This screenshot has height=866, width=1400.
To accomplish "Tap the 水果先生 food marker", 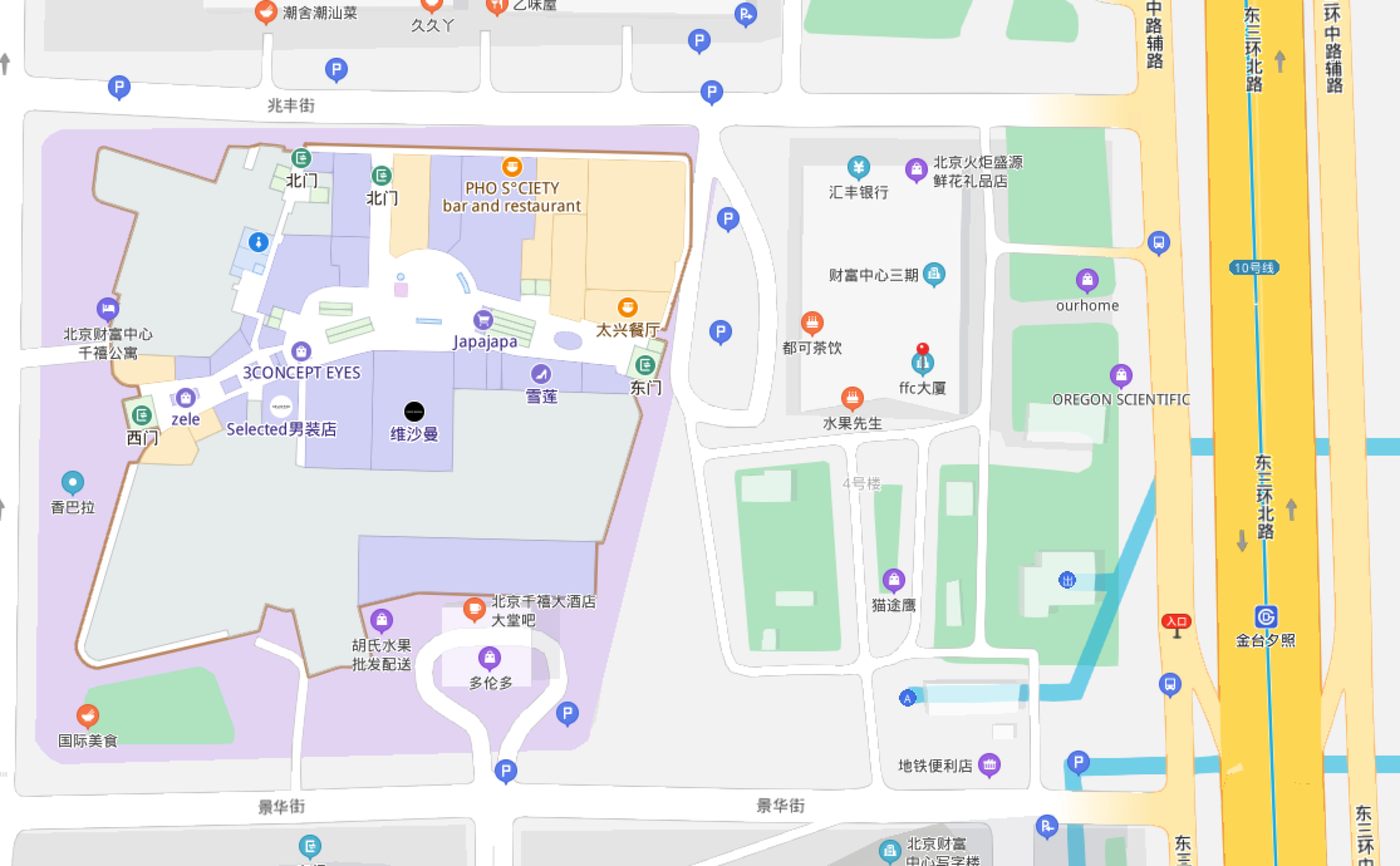I will click(x=852, y=397).
